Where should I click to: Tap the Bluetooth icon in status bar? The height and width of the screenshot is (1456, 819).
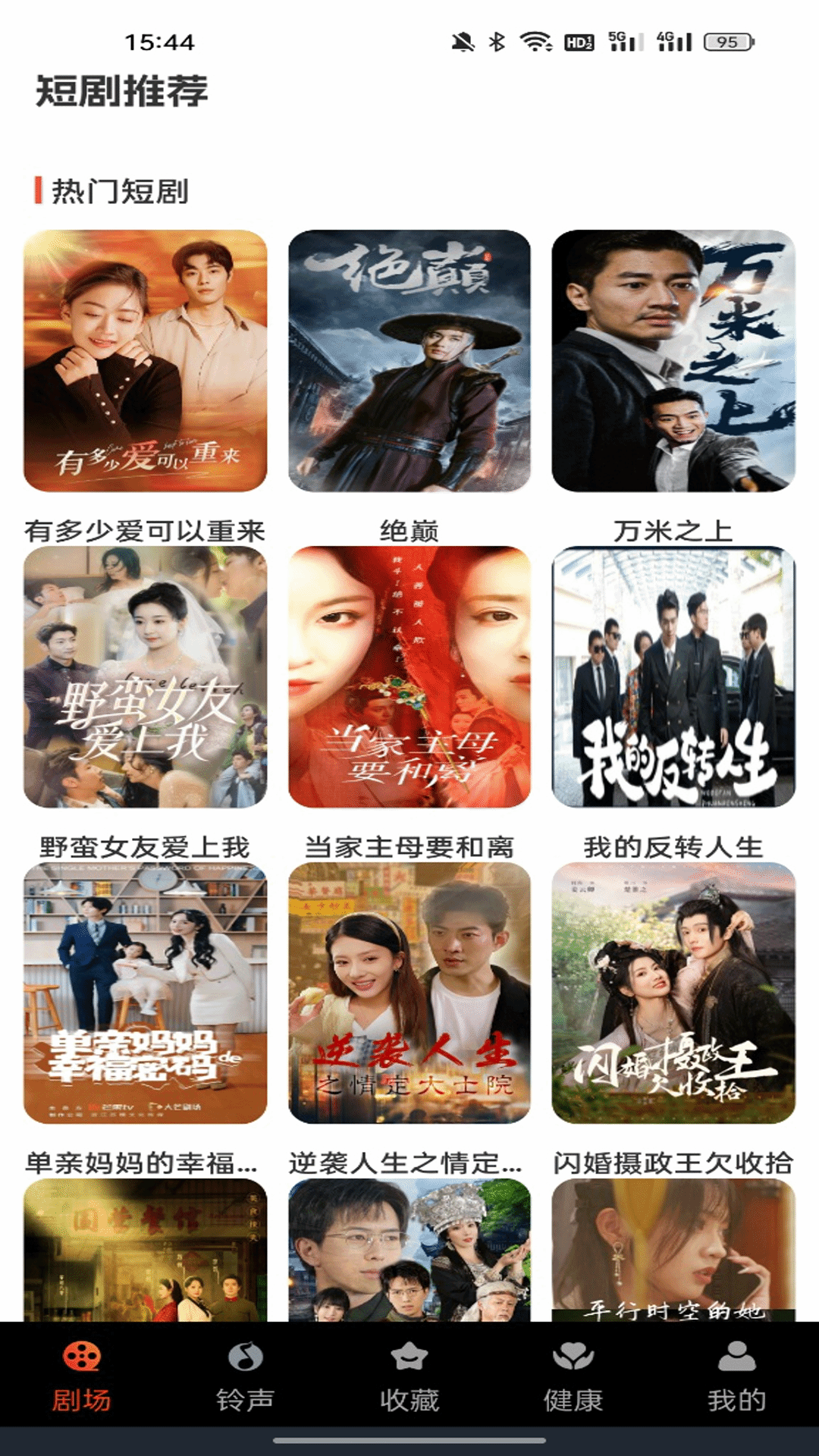tap(497, 43)
